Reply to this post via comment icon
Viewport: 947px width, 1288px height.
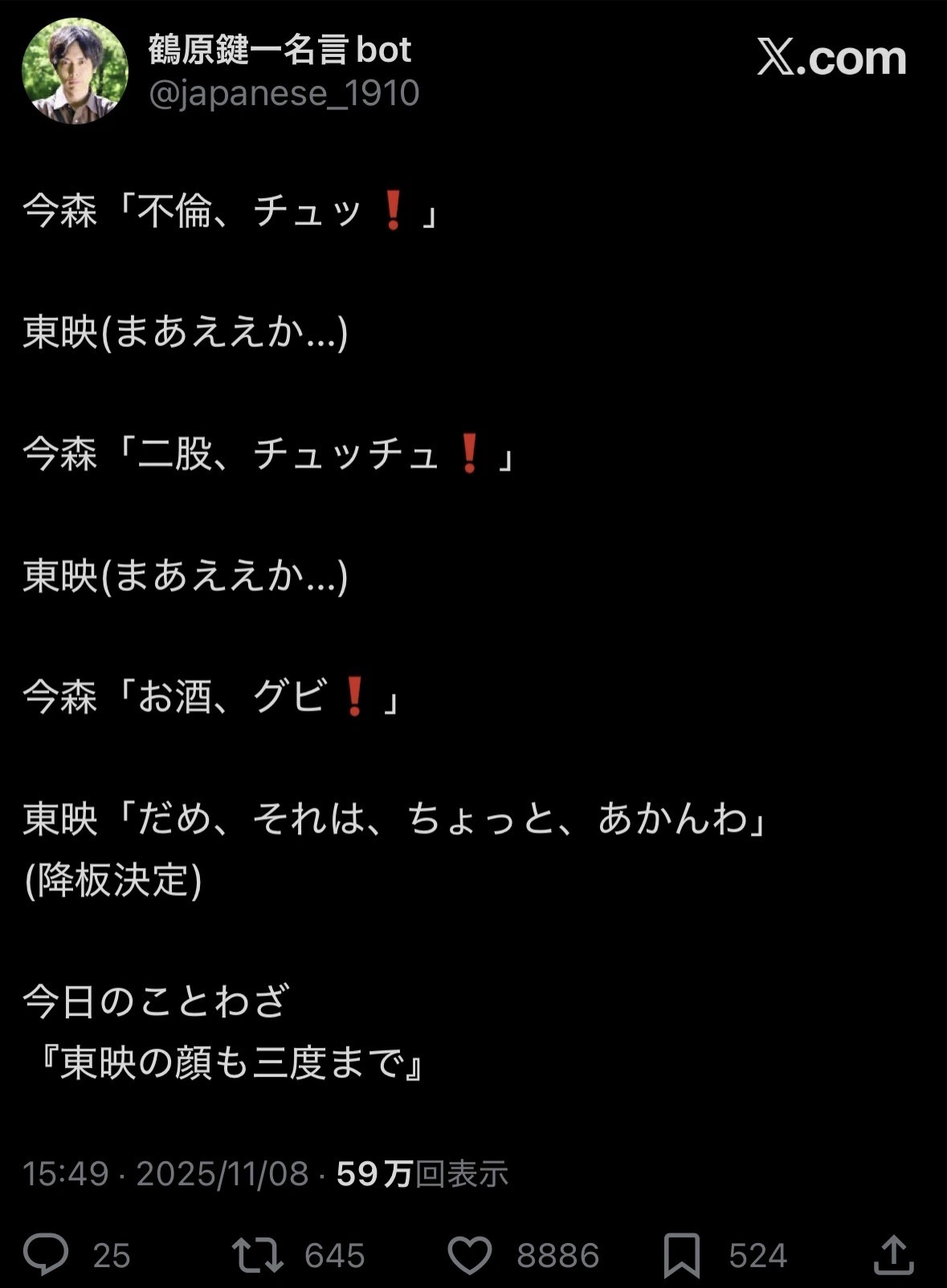pos(46,1254)
